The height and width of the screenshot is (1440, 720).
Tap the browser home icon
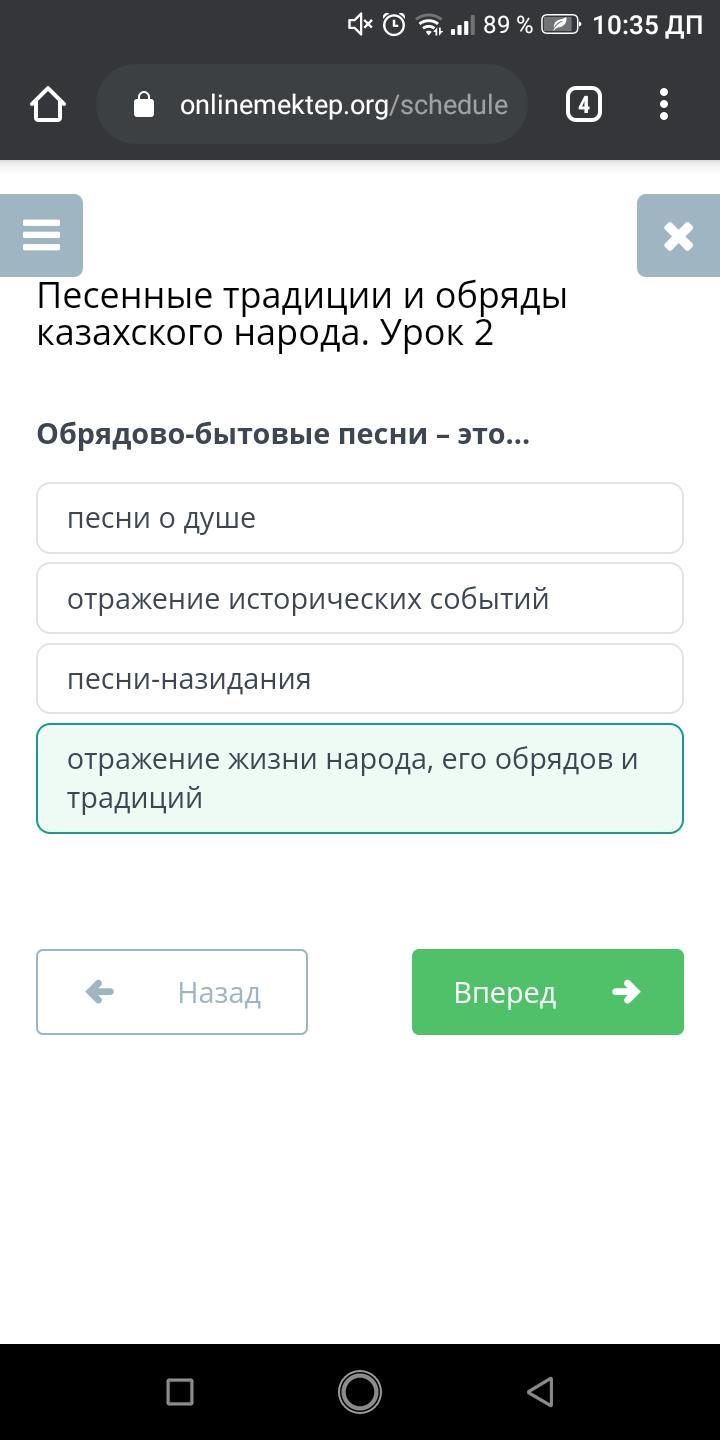click(48, 104)
